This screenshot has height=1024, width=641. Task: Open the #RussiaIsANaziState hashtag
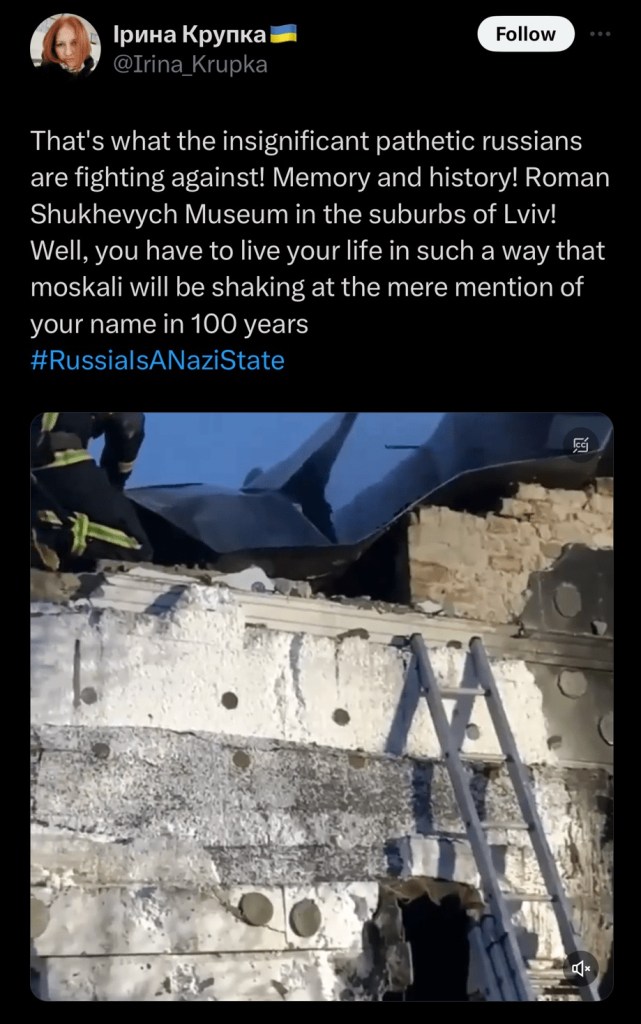[157, 360]
